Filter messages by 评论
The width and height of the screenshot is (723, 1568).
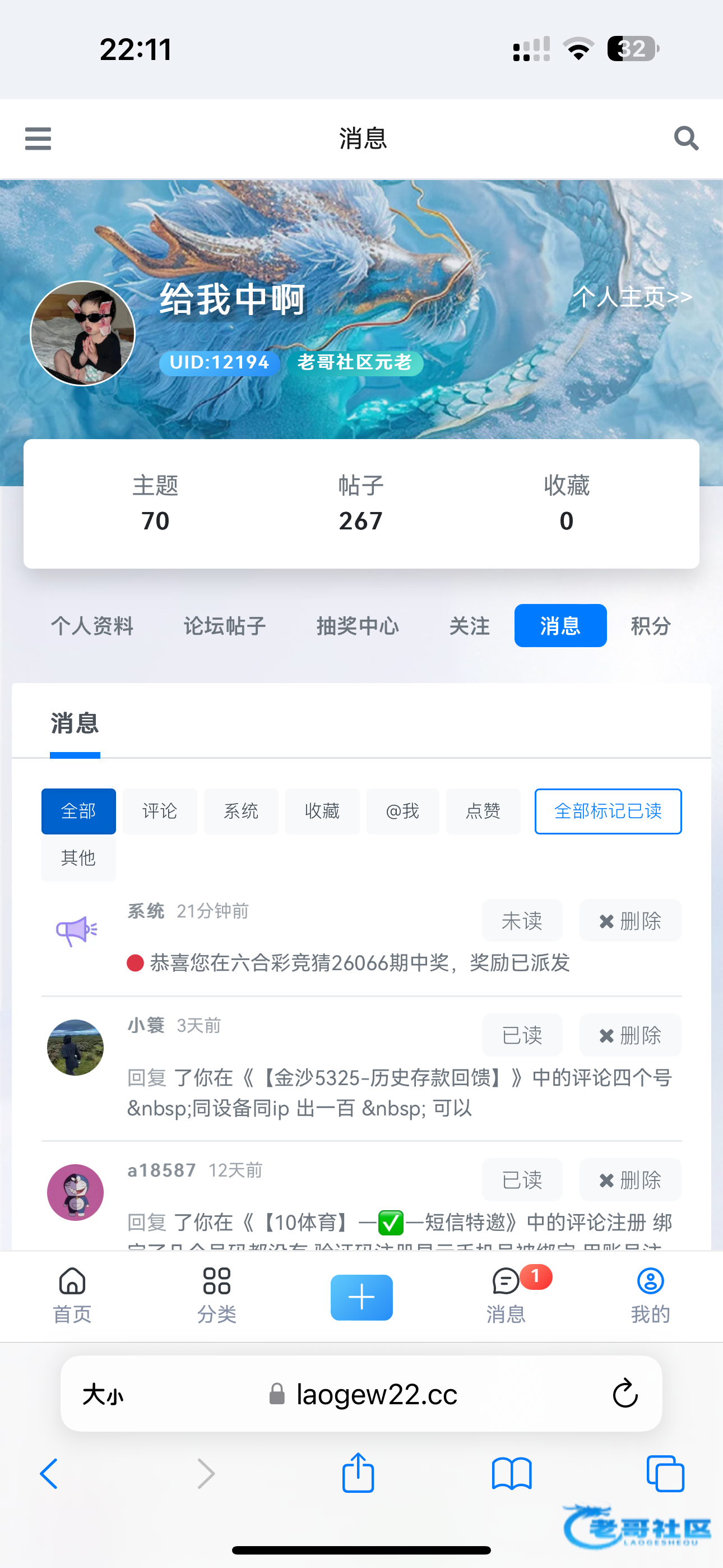coord(159,811)
